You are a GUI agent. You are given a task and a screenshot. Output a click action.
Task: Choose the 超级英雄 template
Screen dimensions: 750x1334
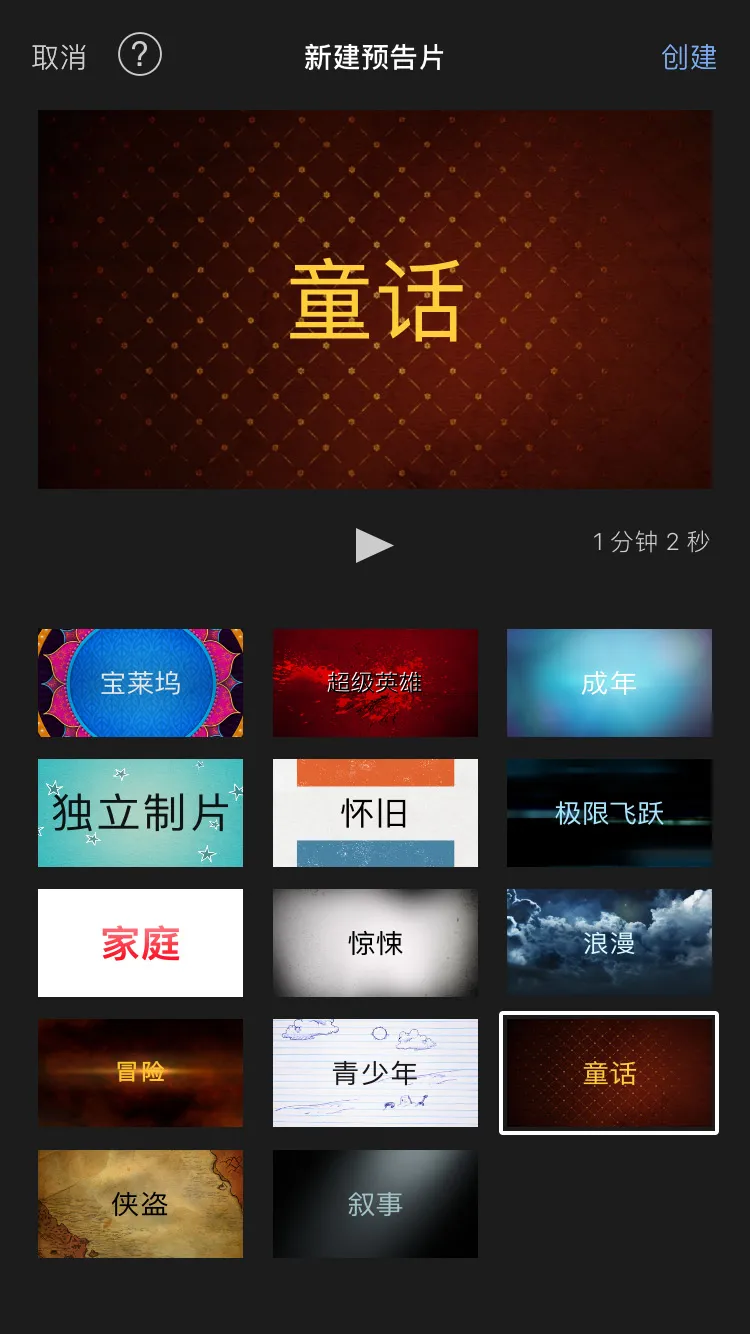tap(375, 683)
